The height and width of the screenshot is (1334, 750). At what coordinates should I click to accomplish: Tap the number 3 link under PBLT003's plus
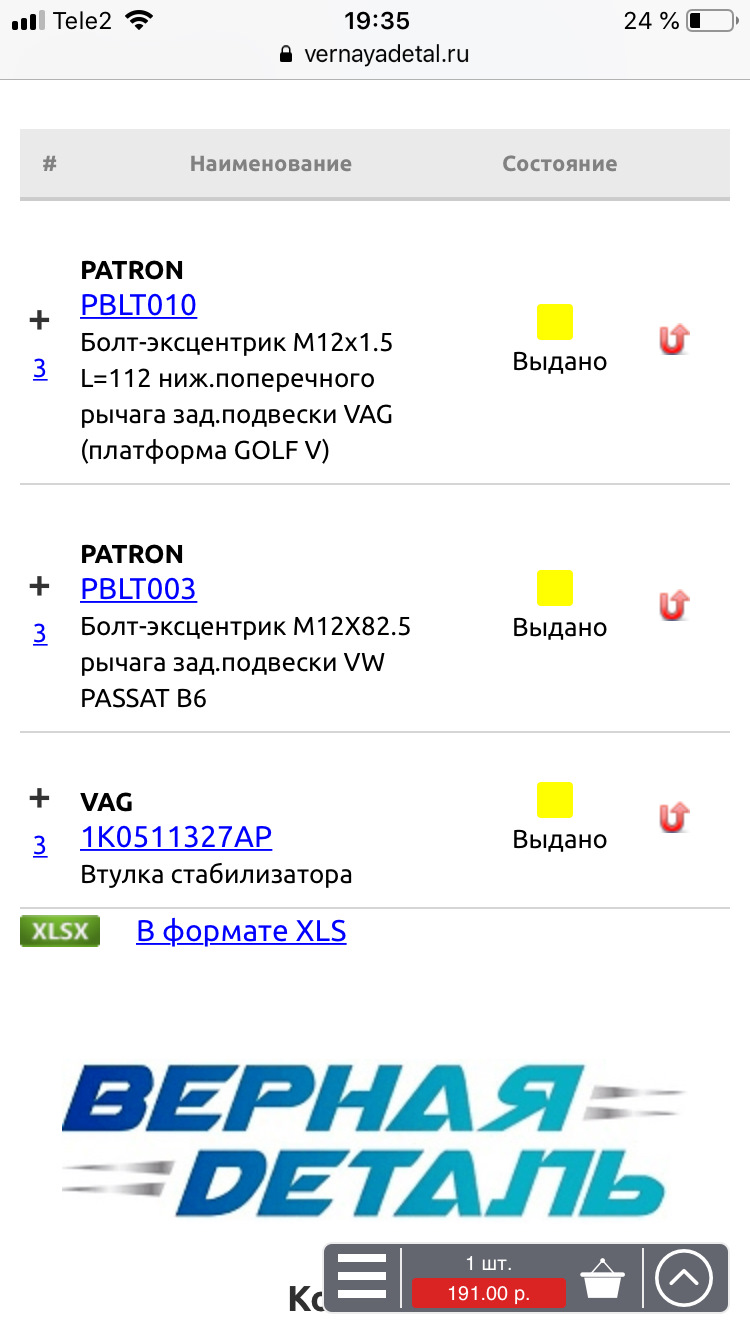[x=40, y=633]
